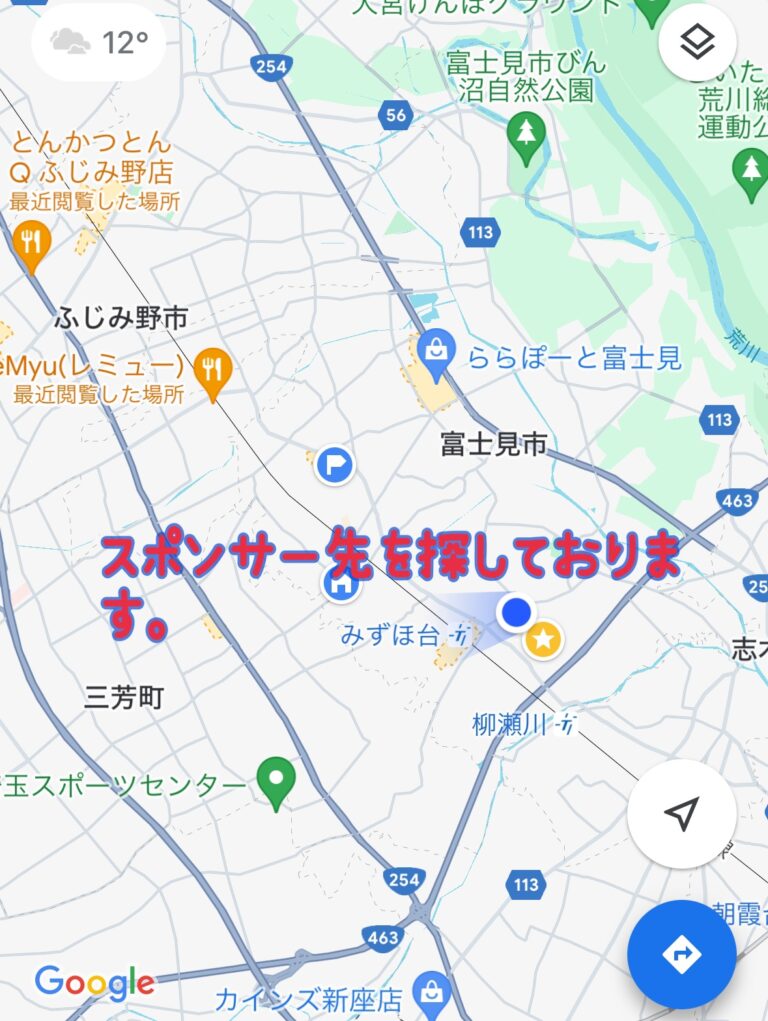
Task: Select the 柳瀬川 station label
Action: 511,723
